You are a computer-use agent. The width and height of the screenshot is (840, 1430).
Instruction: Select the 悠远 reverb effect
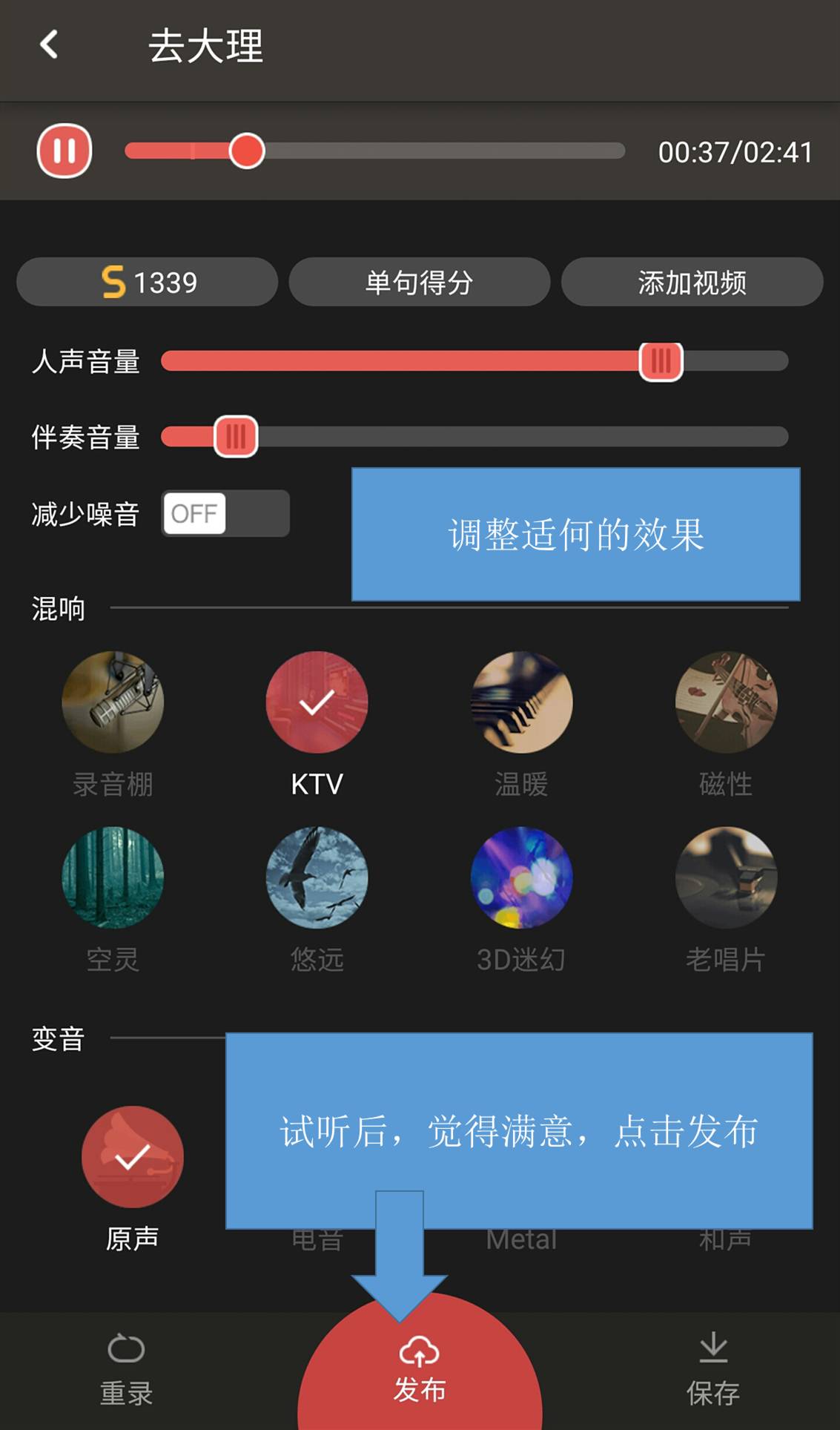pos(317,879)
